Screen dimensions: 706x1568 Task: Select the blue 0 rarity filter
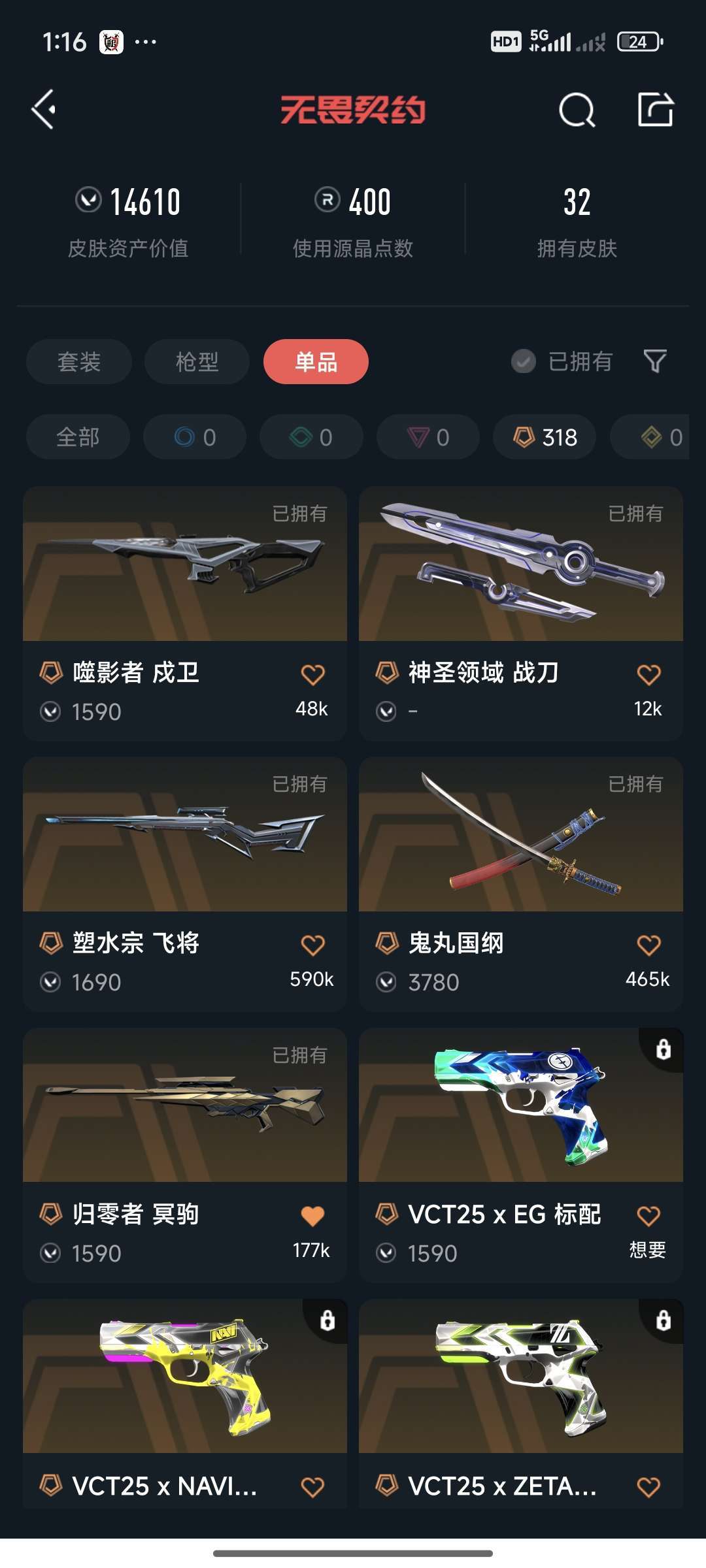[x=193, y=437]
